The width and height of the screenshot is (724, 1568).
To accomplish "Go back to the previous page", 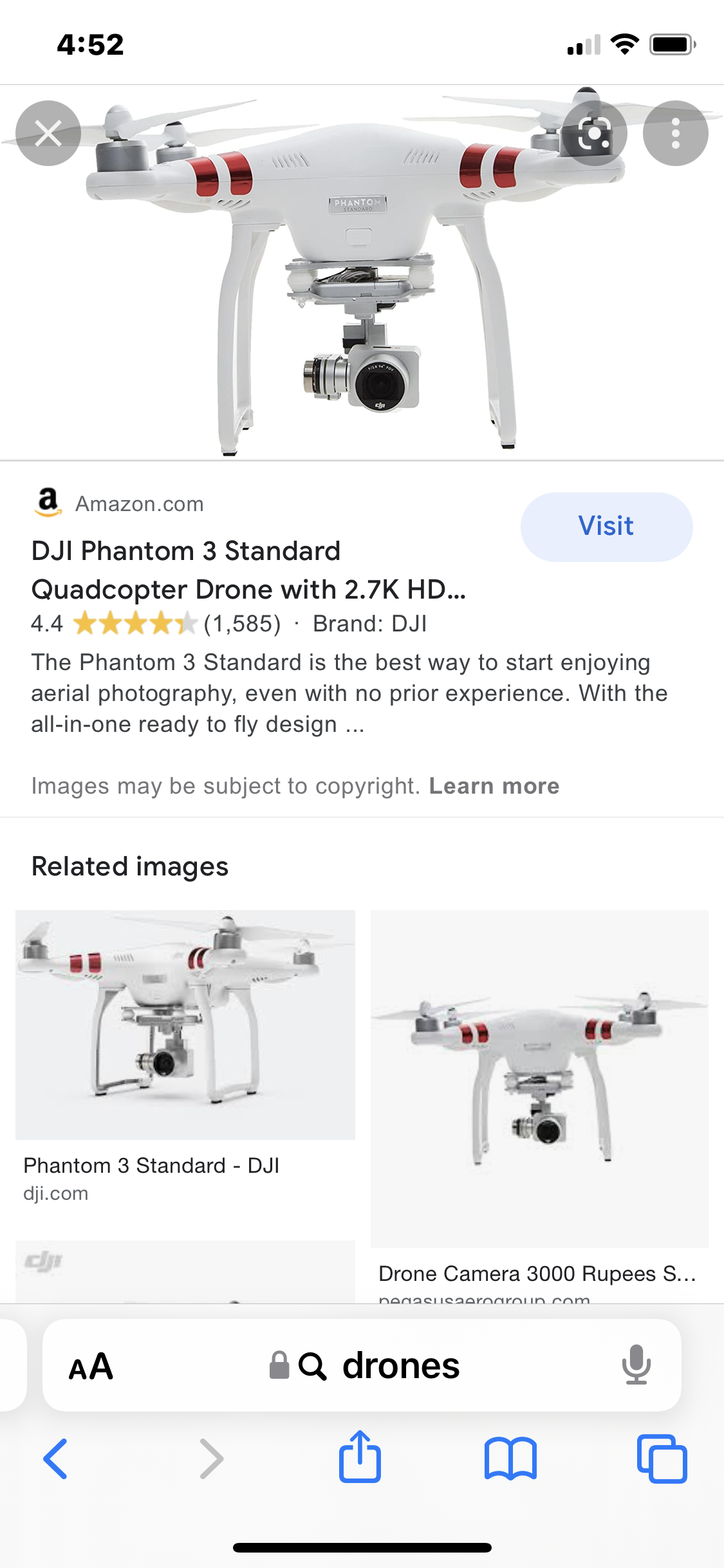I will click(x=55, y=1459).
